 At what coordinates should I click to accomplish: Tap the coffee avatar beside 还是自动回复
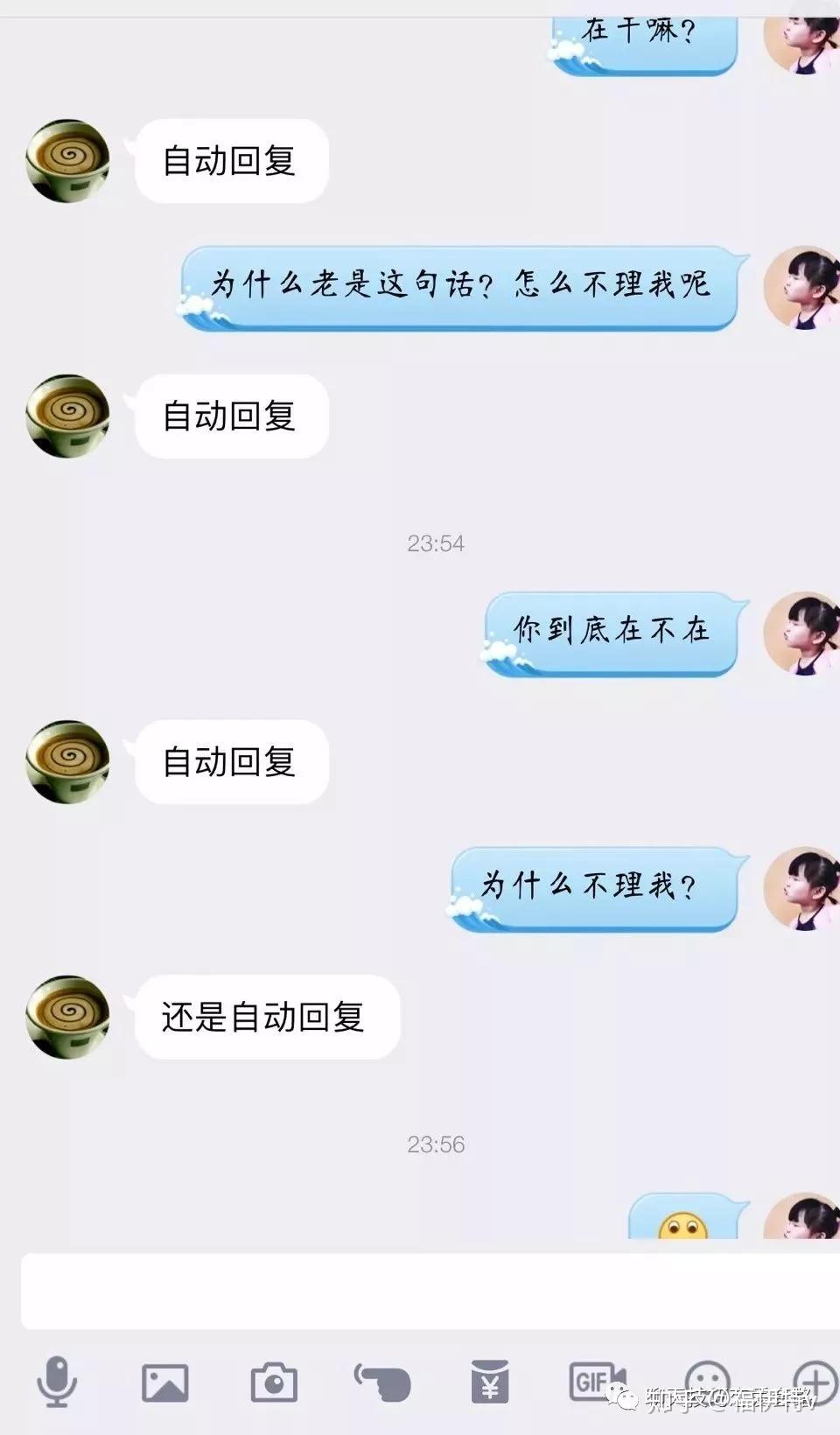tap(67, 1017)
